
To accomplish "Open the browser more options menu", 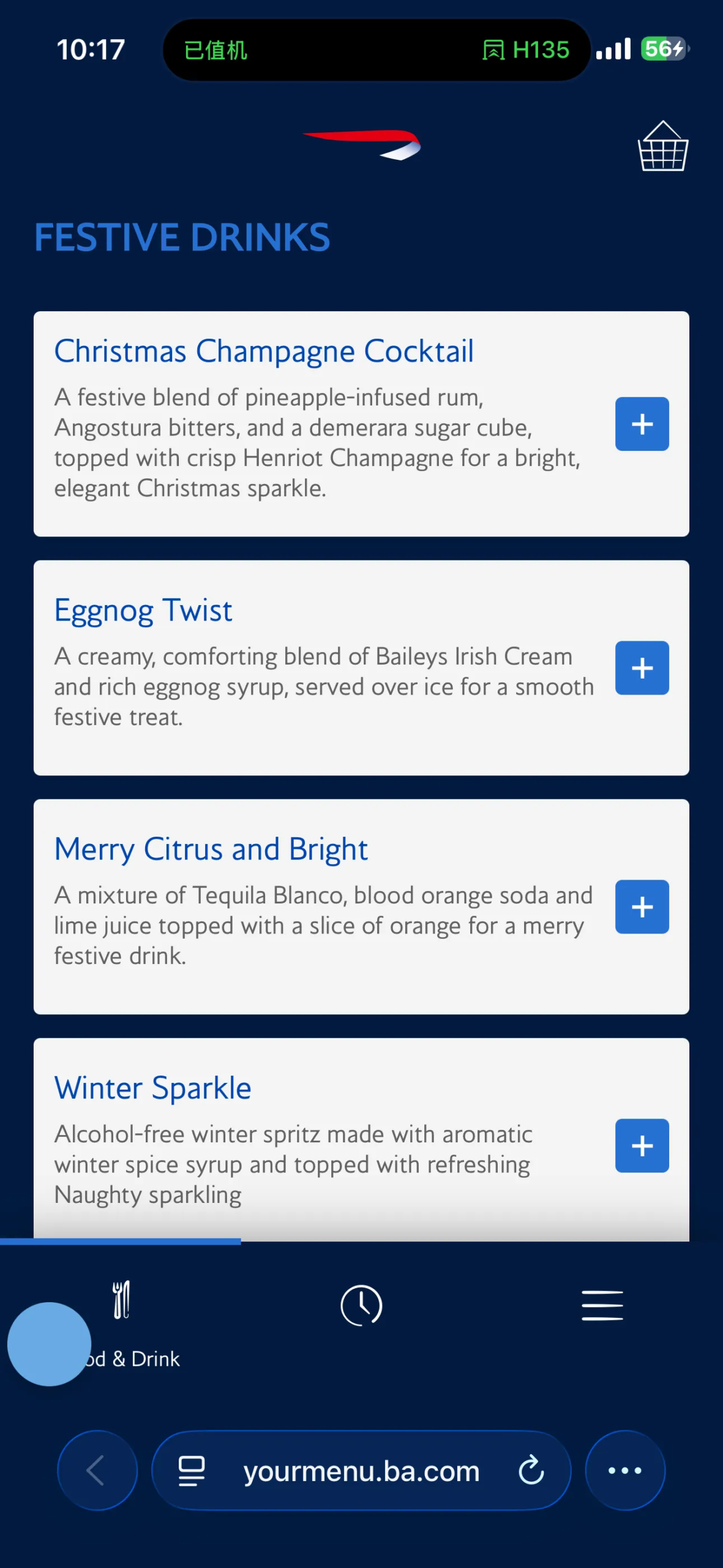I will tap(625, 1470).
